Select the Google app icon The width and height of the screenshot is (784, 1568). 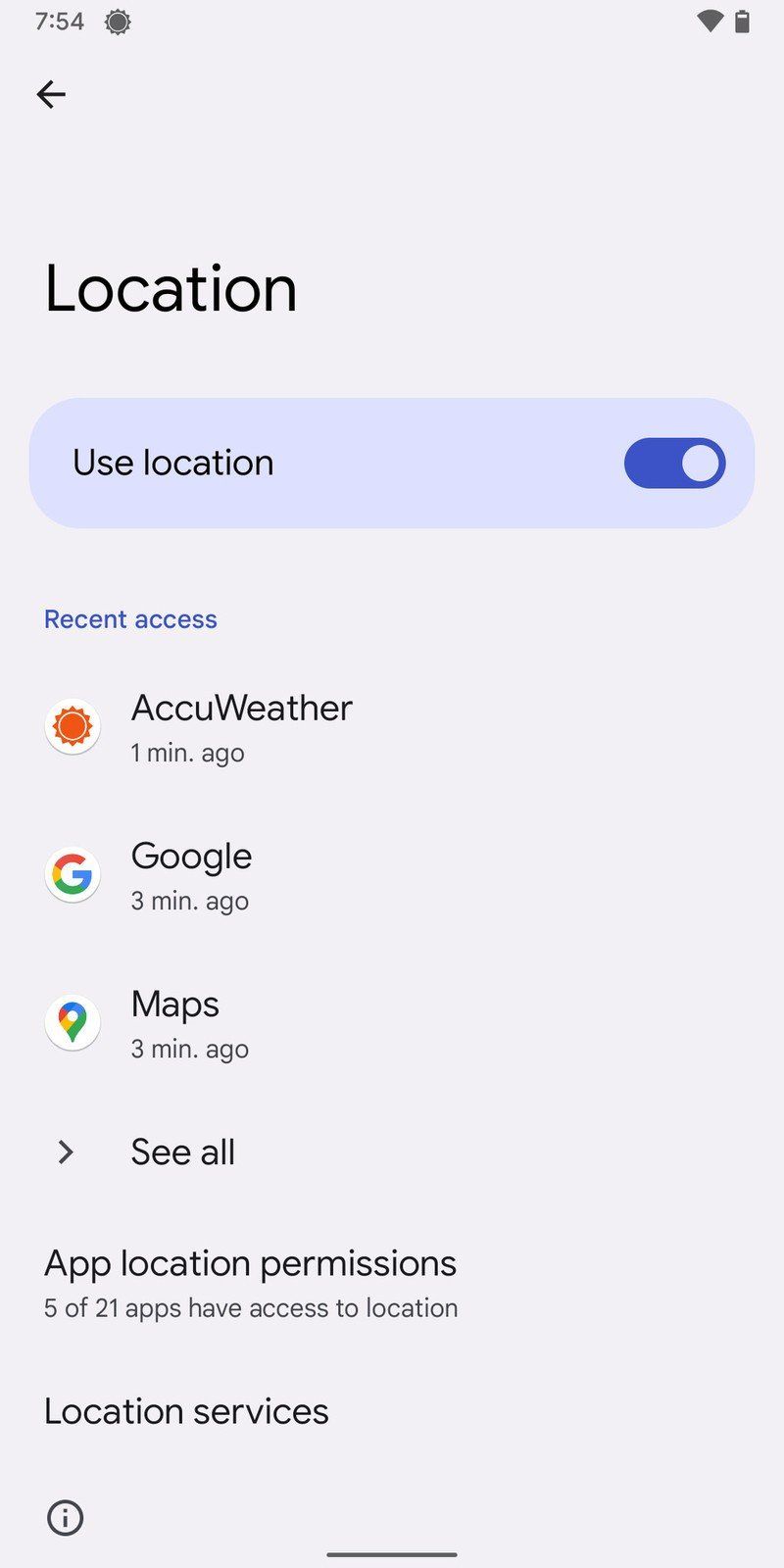pos(73,874)
